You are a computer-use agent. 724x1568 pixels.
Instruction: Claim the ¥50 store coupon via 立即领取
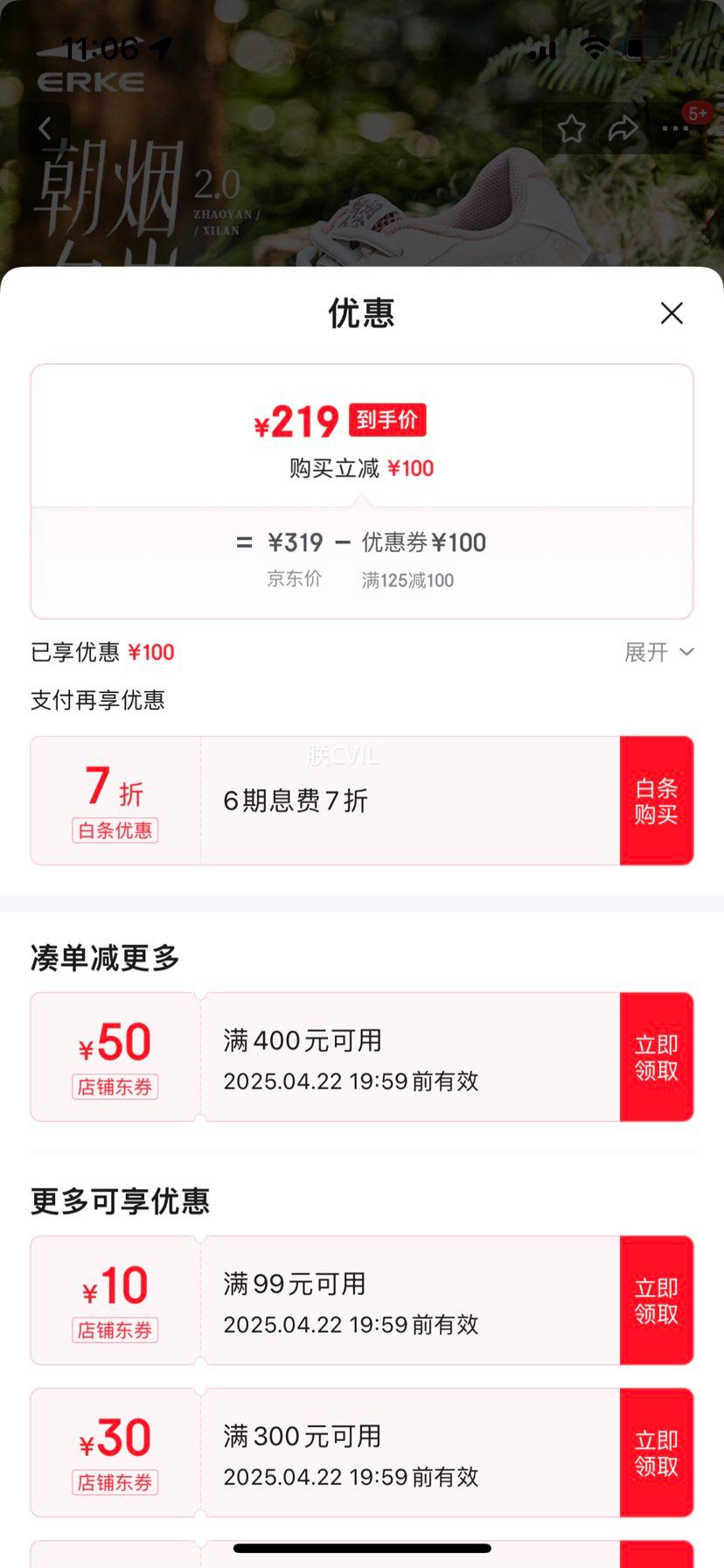click(x=656, y=1056)
